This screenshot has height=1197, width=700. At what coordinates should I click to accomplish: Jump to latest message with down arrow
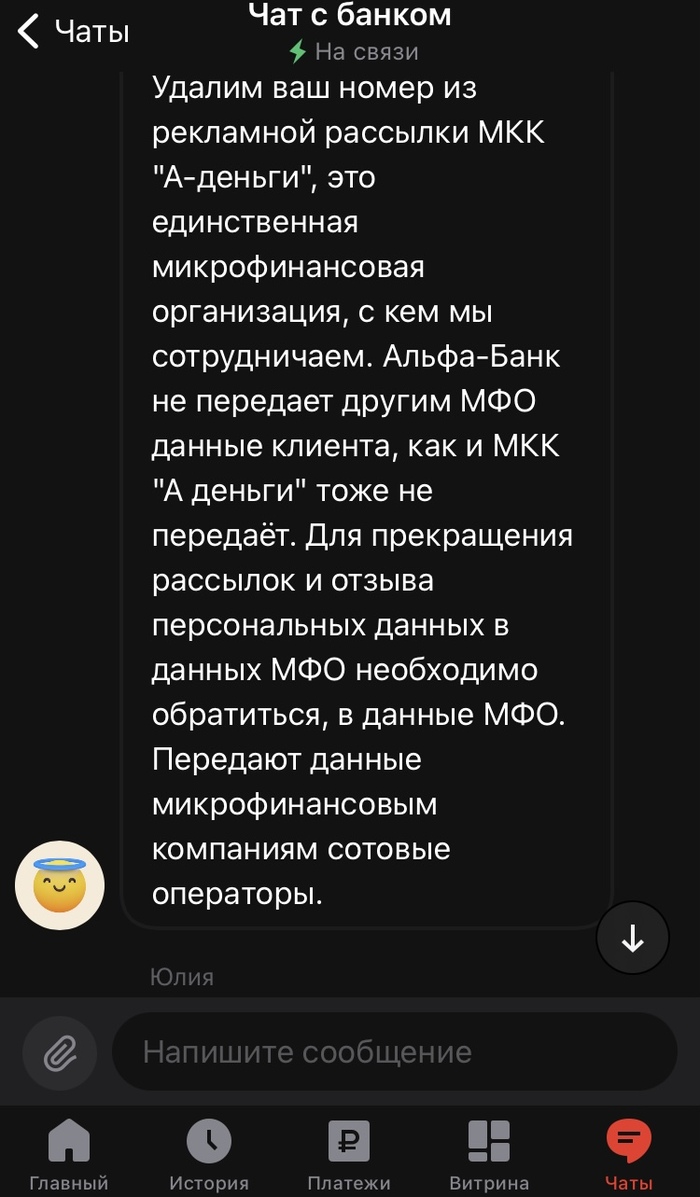632,938
